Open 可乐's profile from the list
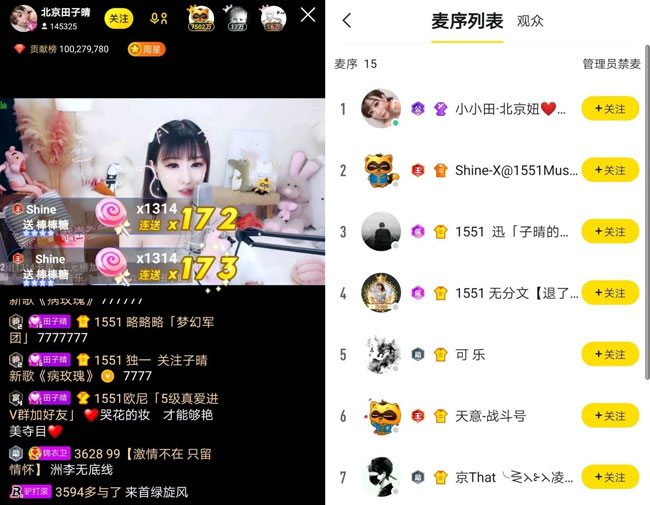The width and height of the screenshot is (650, 505). pos(381,354)
